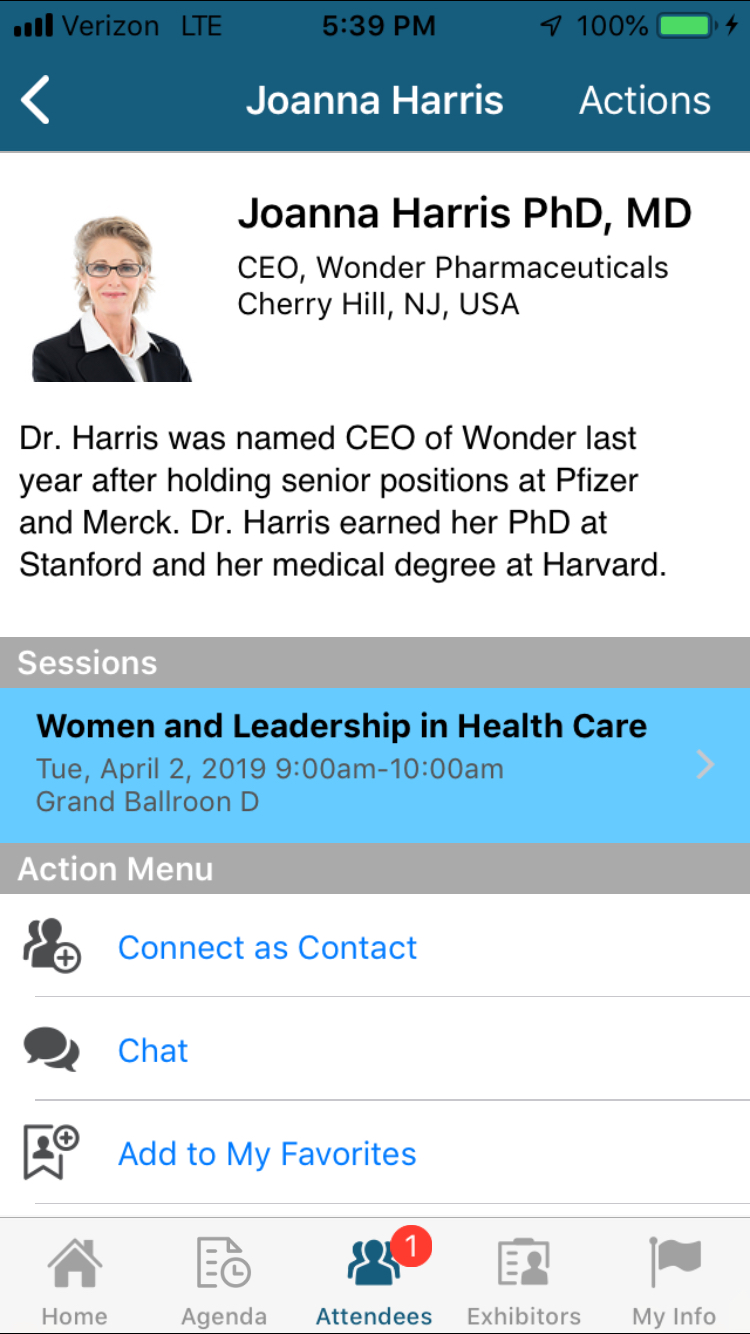Open the Actions menu in header
This screenshot has width=750, height=1334.
(x=645, y=101)
